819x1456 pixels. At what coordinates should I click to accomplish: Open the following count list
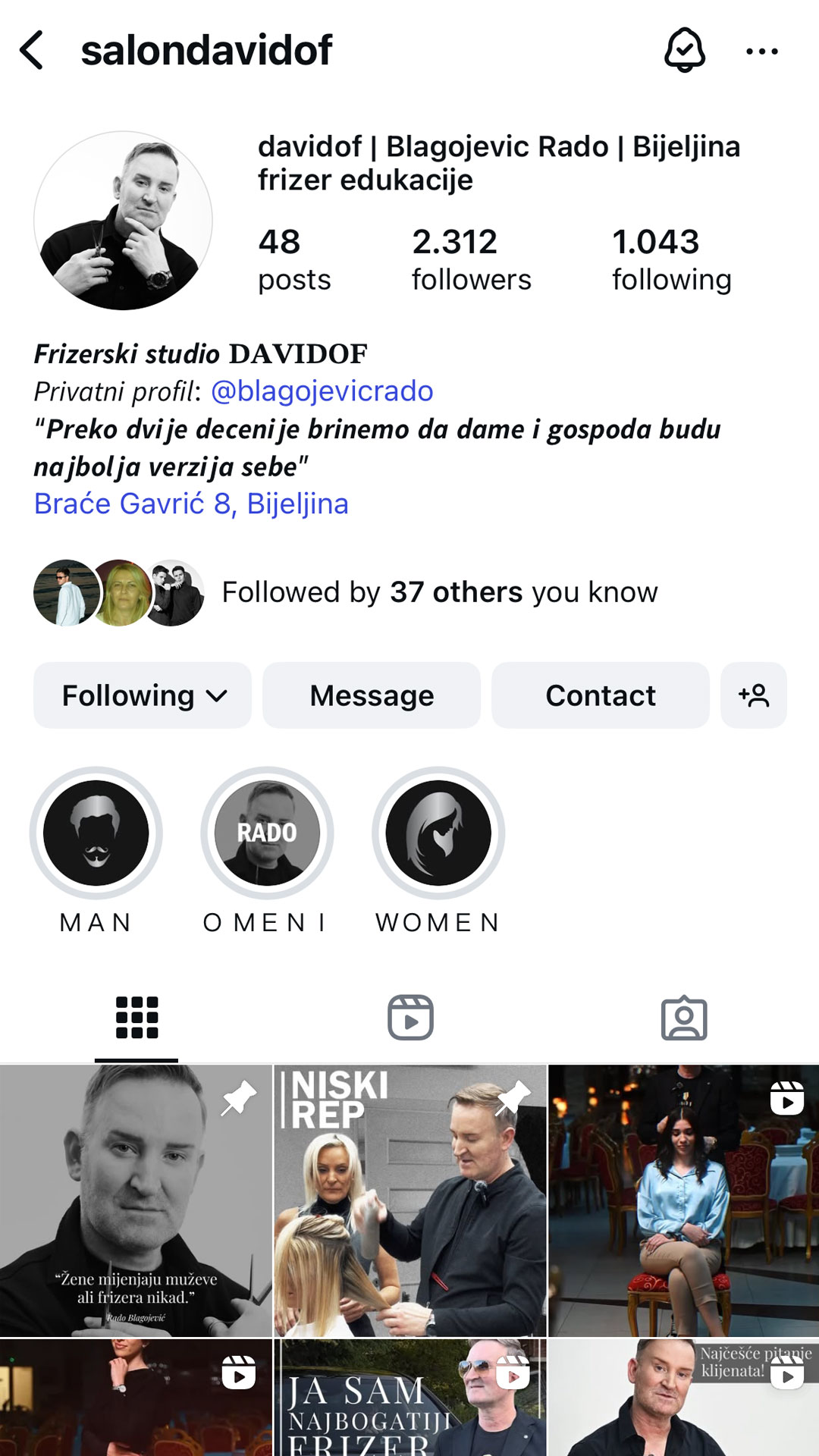pyautogui.click(x=671, y=258)
